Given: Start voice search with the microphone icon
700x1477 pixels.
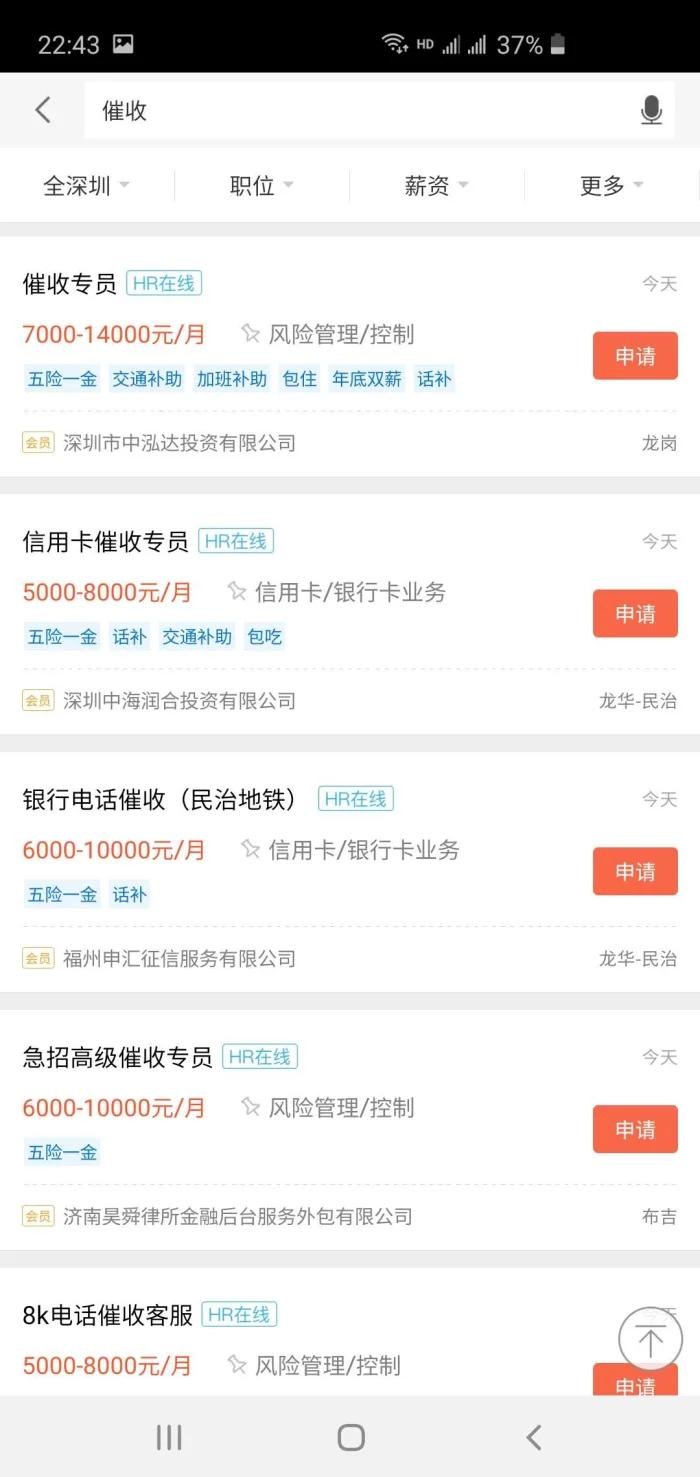Looking at the screenshot, I should tap(651, 110).
